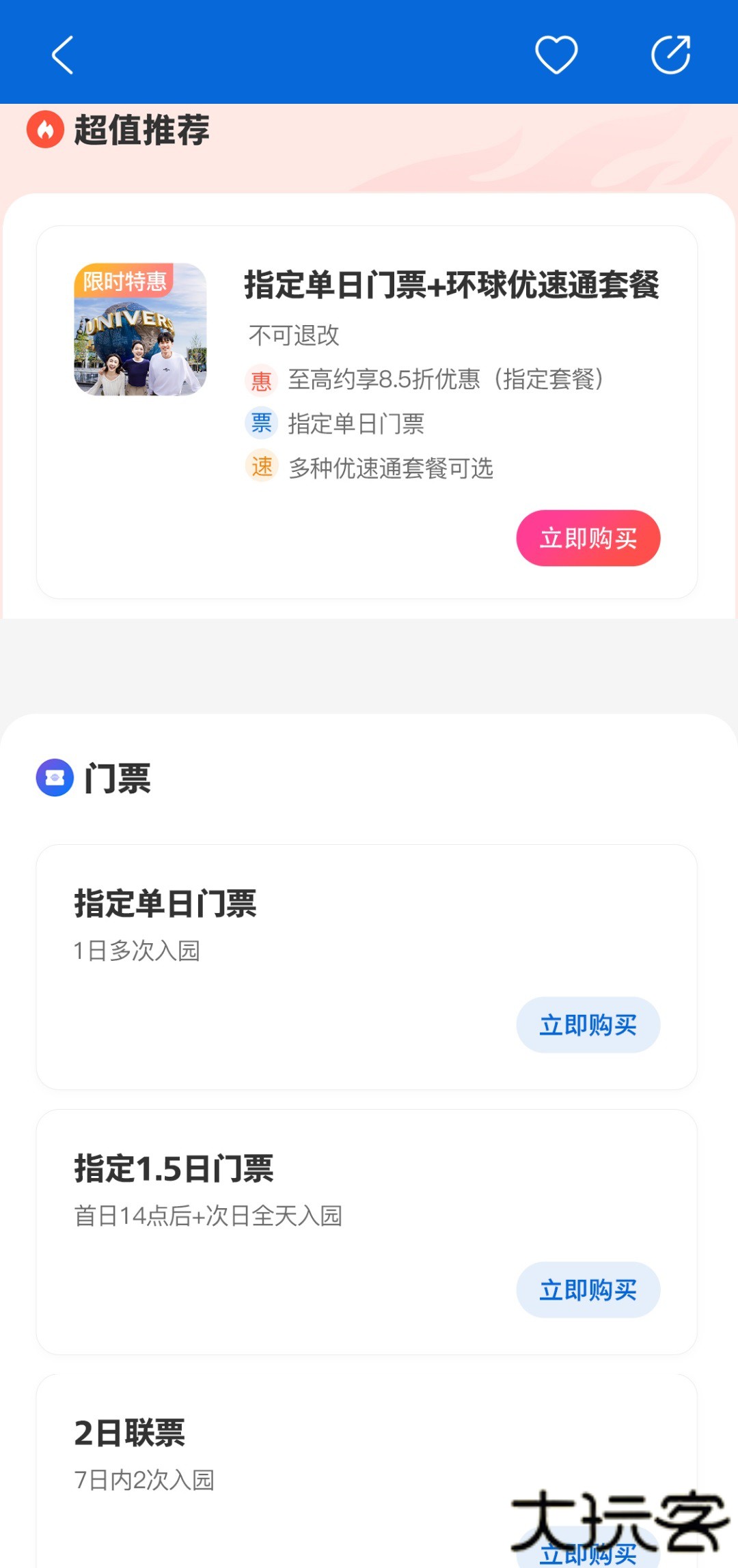Image resolution: width=738 pixels, height=1568 pixels.
Task: Select the 票 ticket badge icon
Action: tap(261, 425)
